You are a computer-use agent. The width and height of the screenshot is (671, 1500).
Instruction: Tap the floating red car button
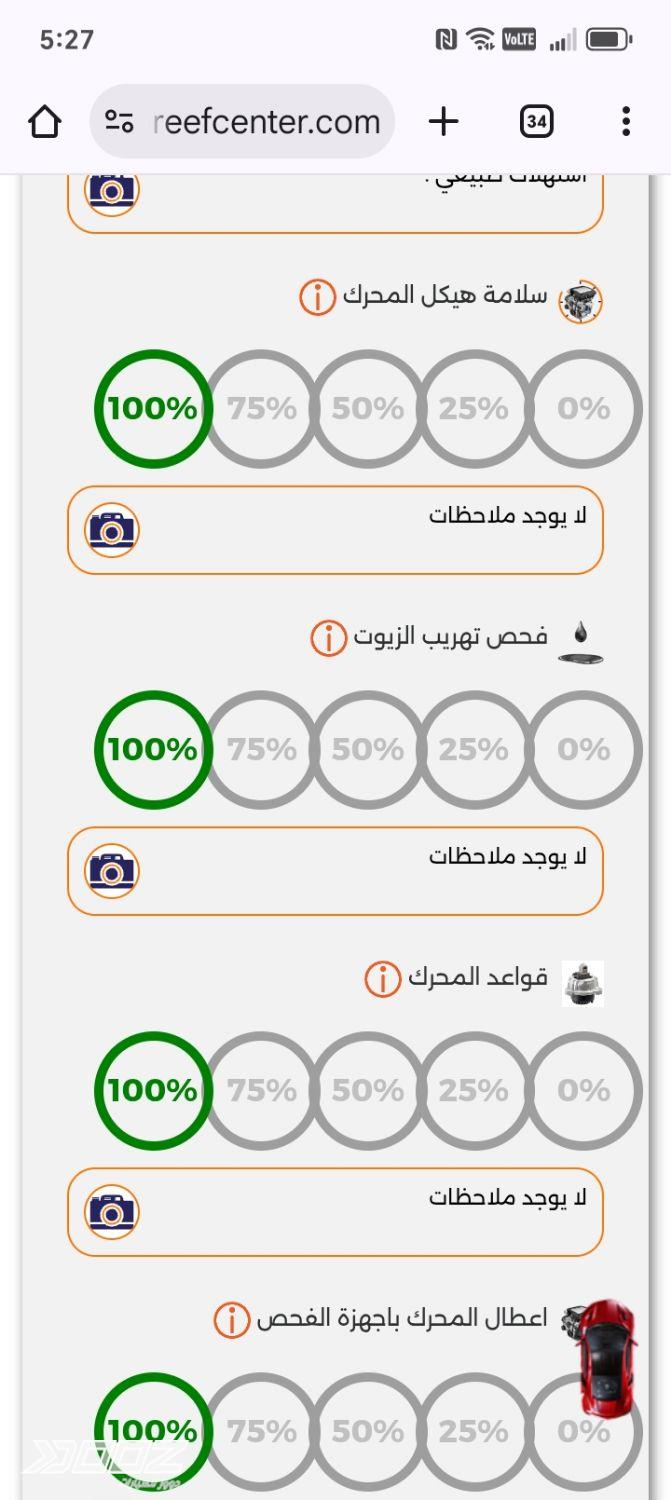click(607, 1357)
